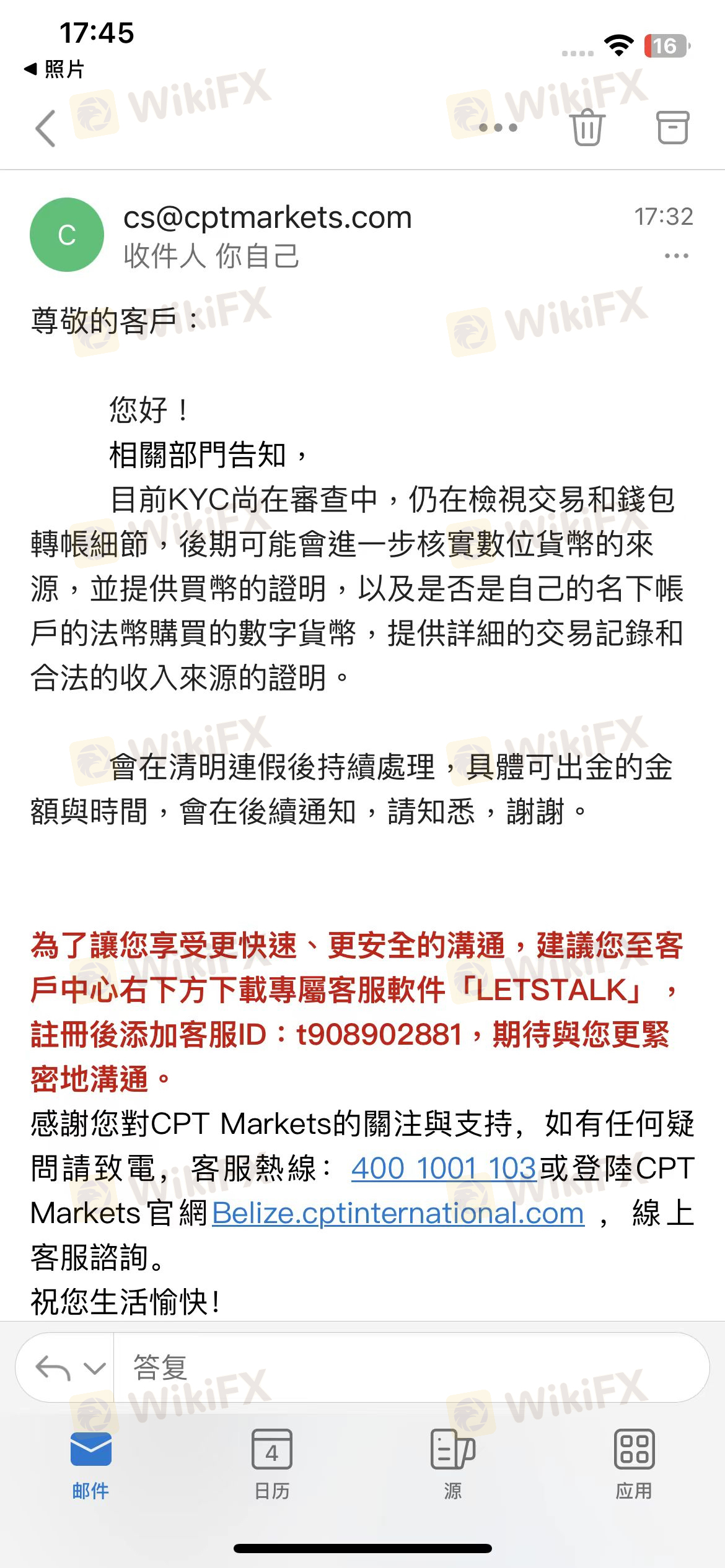Open the top toolbar three-dot menu
Image resolution: width=725 pixels, height=1568 pixels.
coord(498,128)
